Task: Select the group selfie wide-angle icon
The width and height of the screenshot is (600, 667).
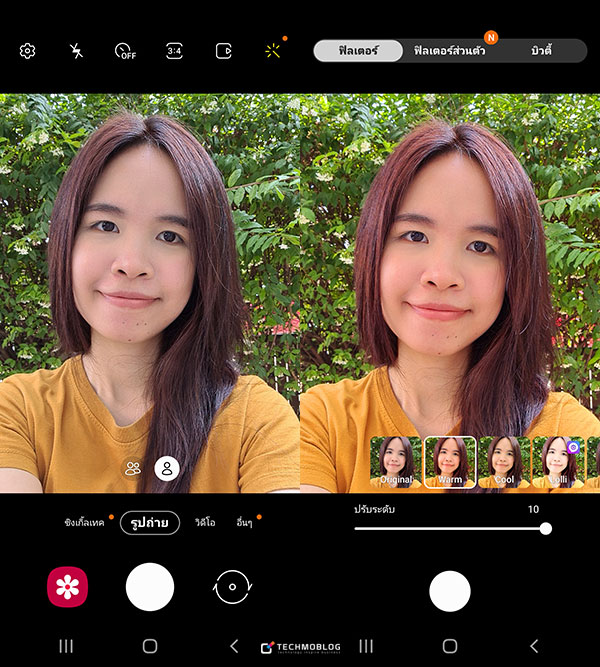Action: point(133,467)
